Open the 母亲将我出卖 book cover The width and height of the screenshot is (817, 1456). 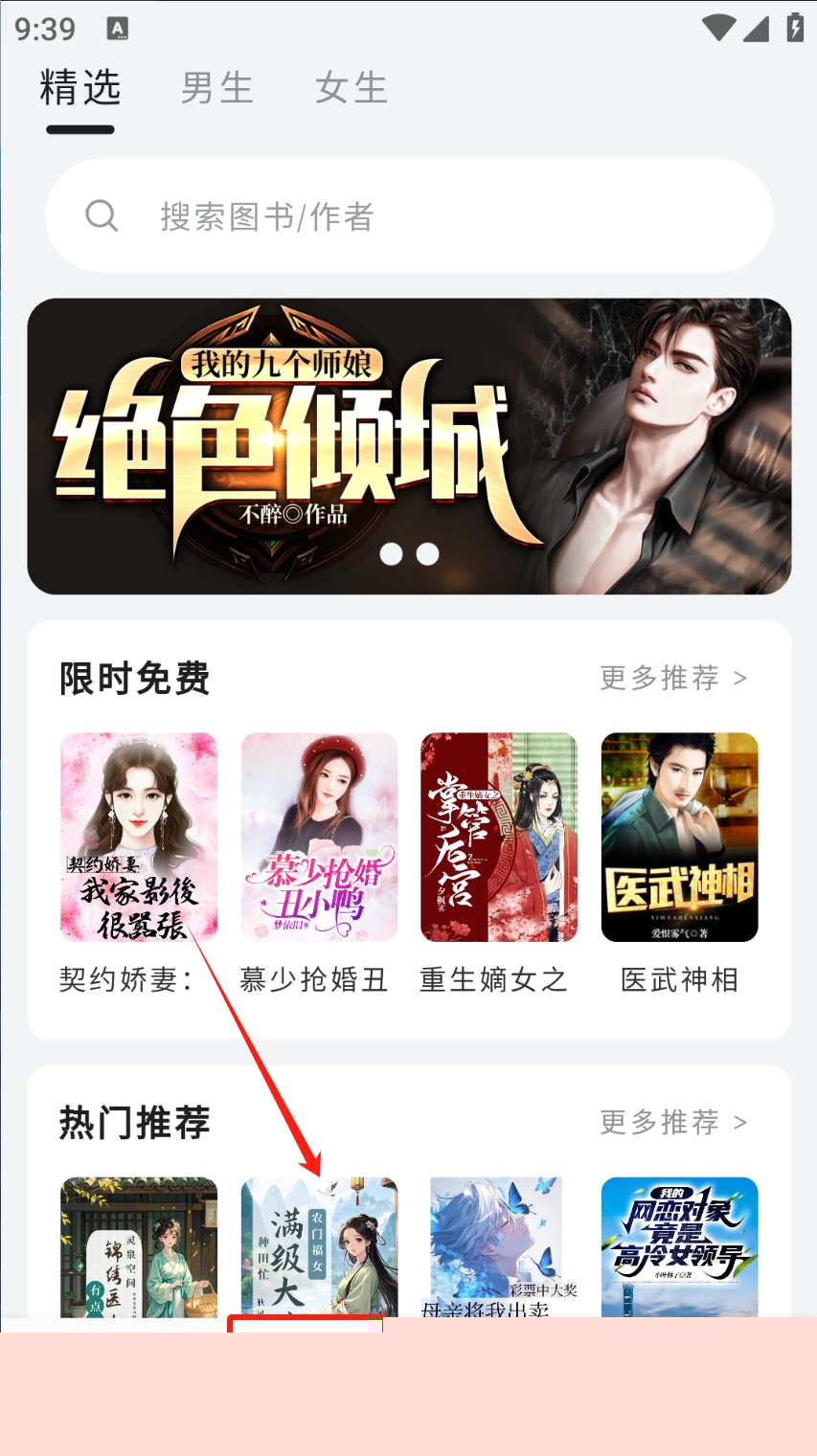[x=499, y=1246]
